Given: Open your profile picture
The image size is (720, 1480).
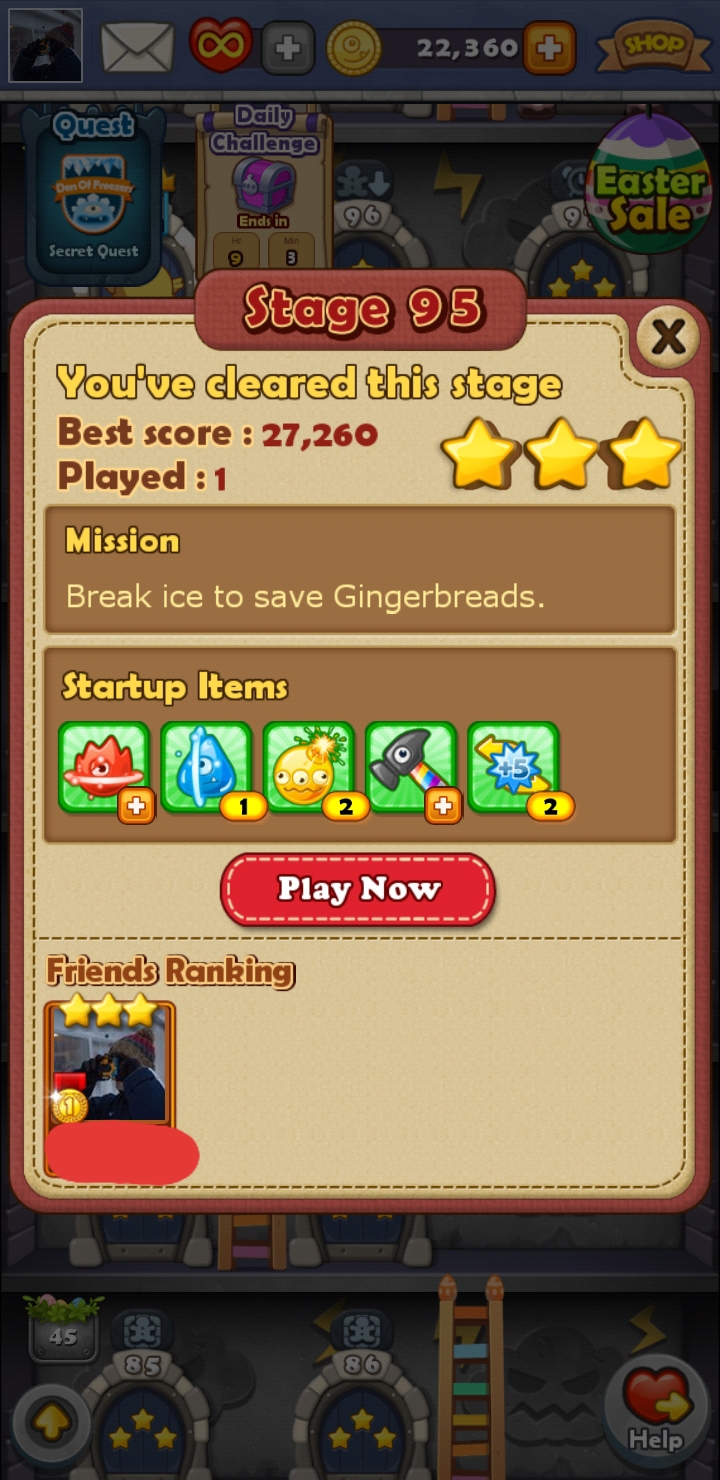Looking at the screenshot, I should pyautogui.click(x=45, y=46).
